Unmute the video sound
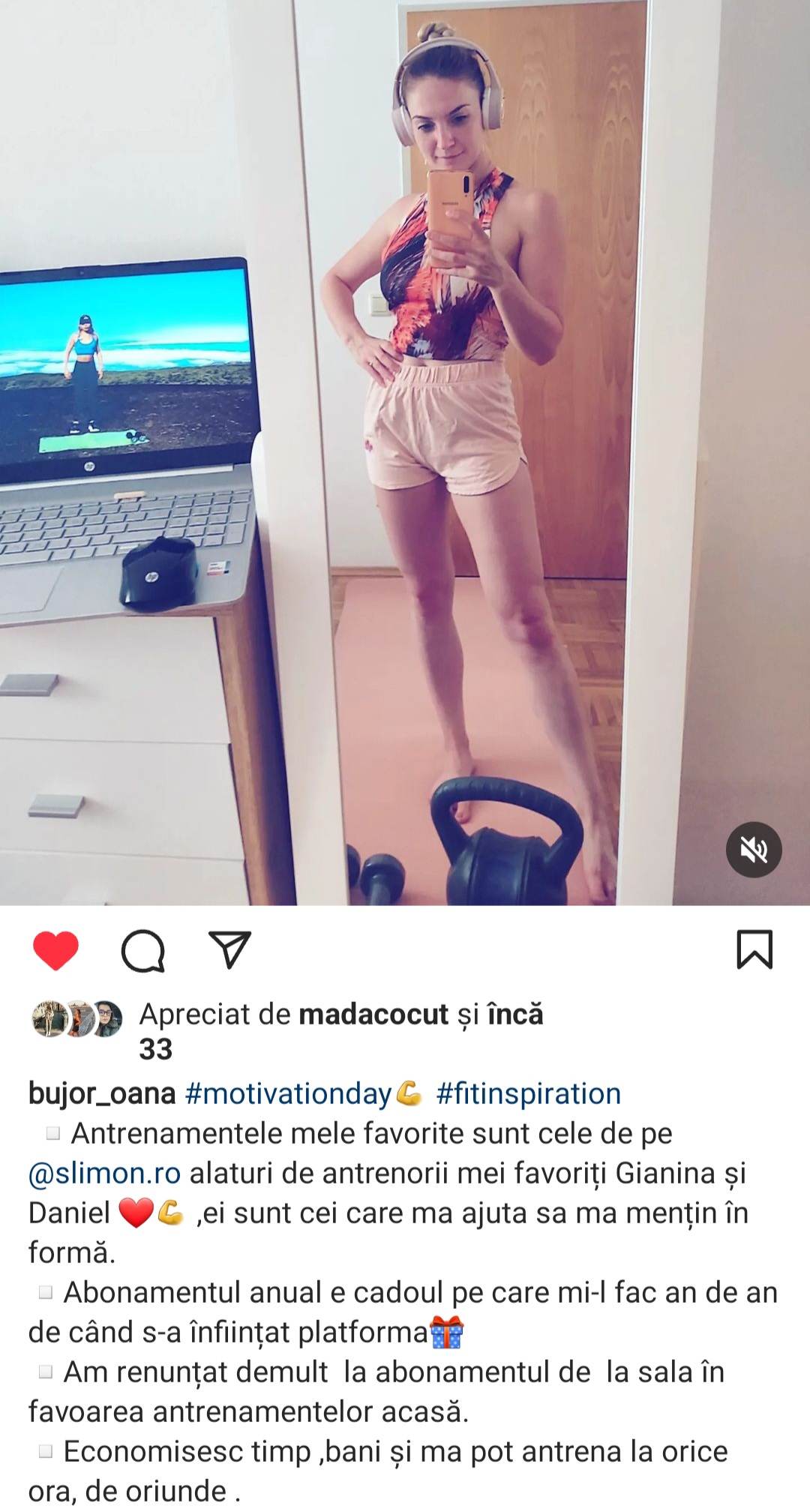810x1512 pixels. point(754,850)
